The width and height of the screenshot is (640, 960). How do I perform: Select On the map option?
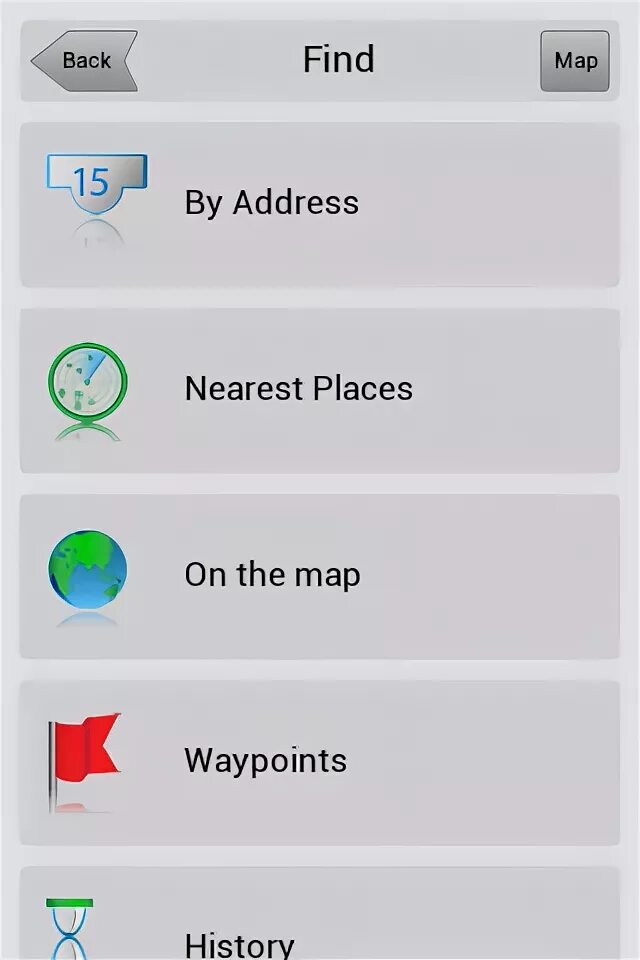pos(320,576)
